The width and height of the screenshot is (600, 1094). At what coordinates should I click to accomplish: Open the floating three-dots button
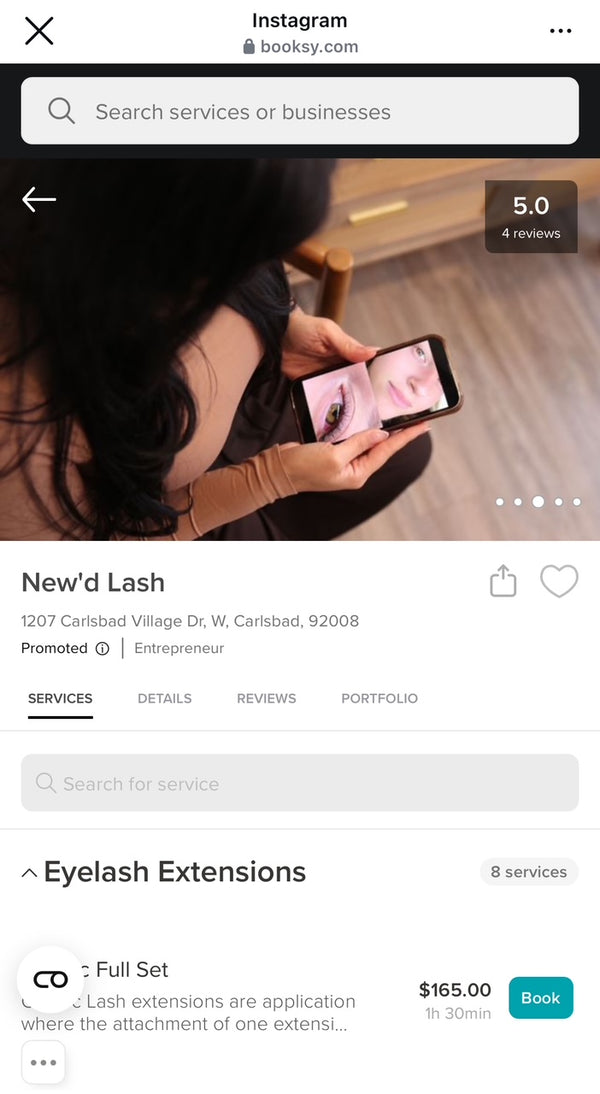click(43, 1063)
